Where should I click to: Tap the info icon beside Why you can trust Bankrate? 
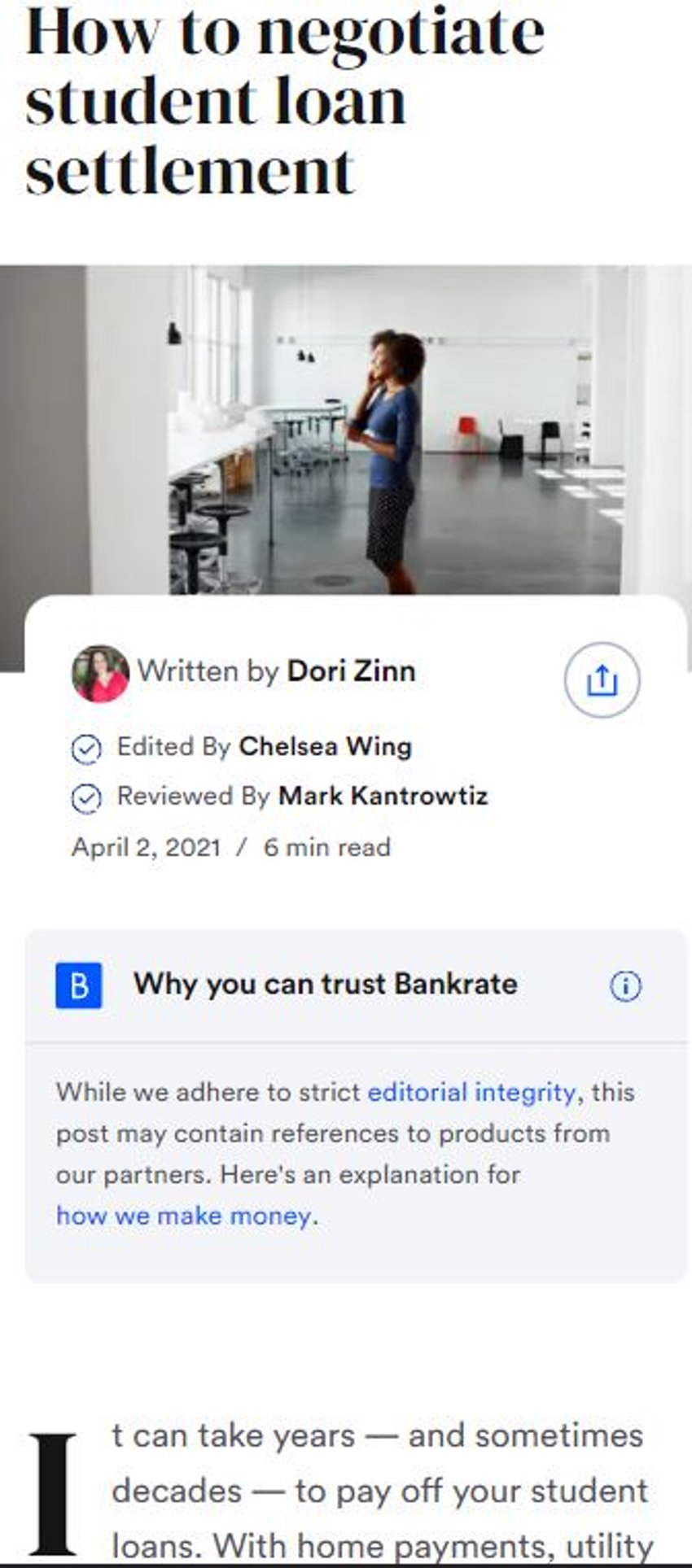pos(625,986)
